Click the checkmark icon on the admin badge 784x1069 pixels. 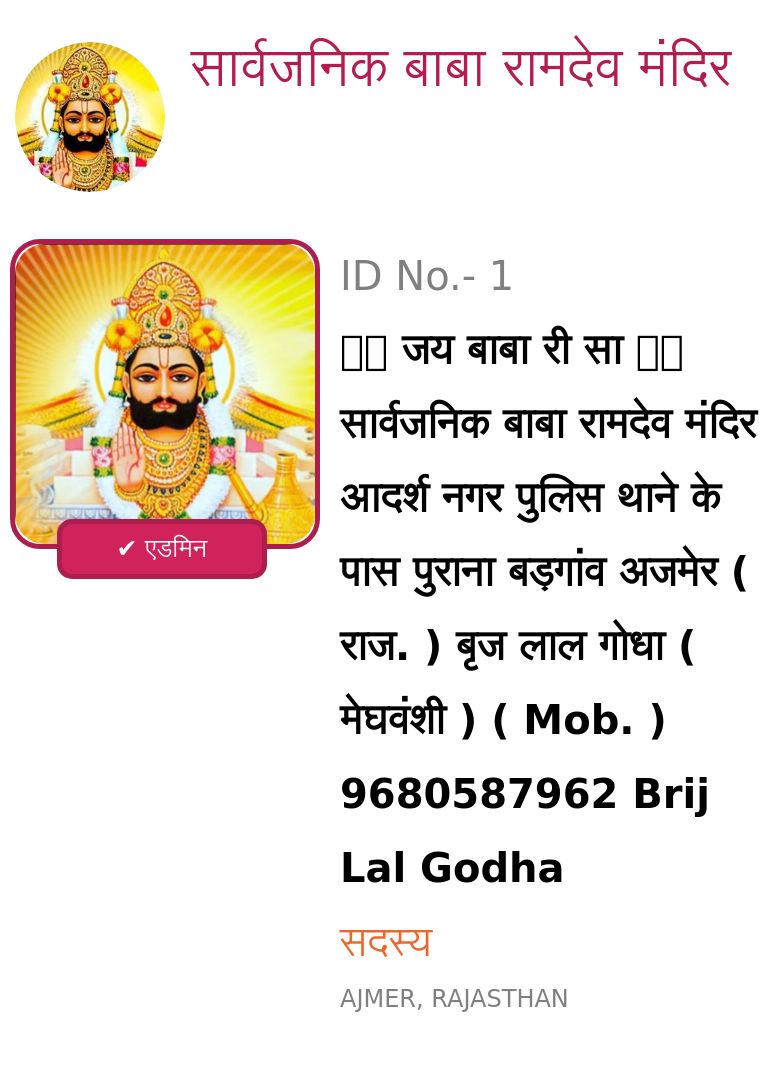click(126, 548)
